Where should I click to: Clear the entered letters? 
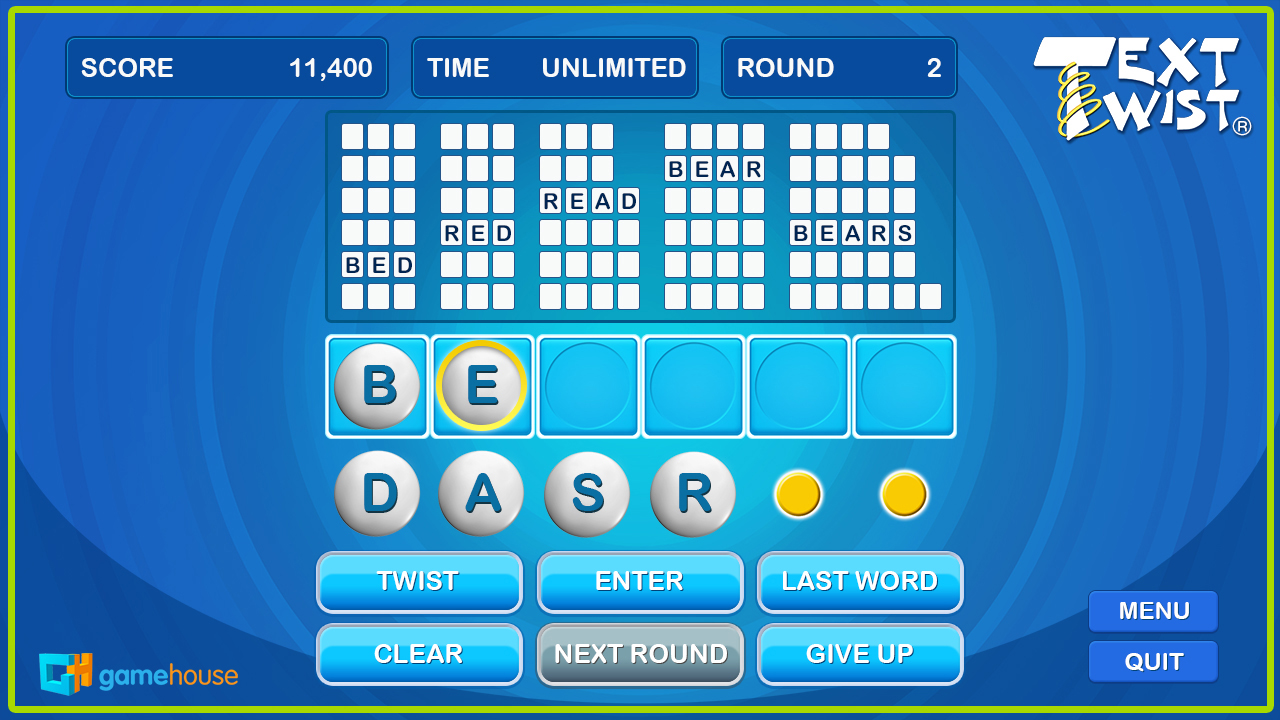point(419,655)
